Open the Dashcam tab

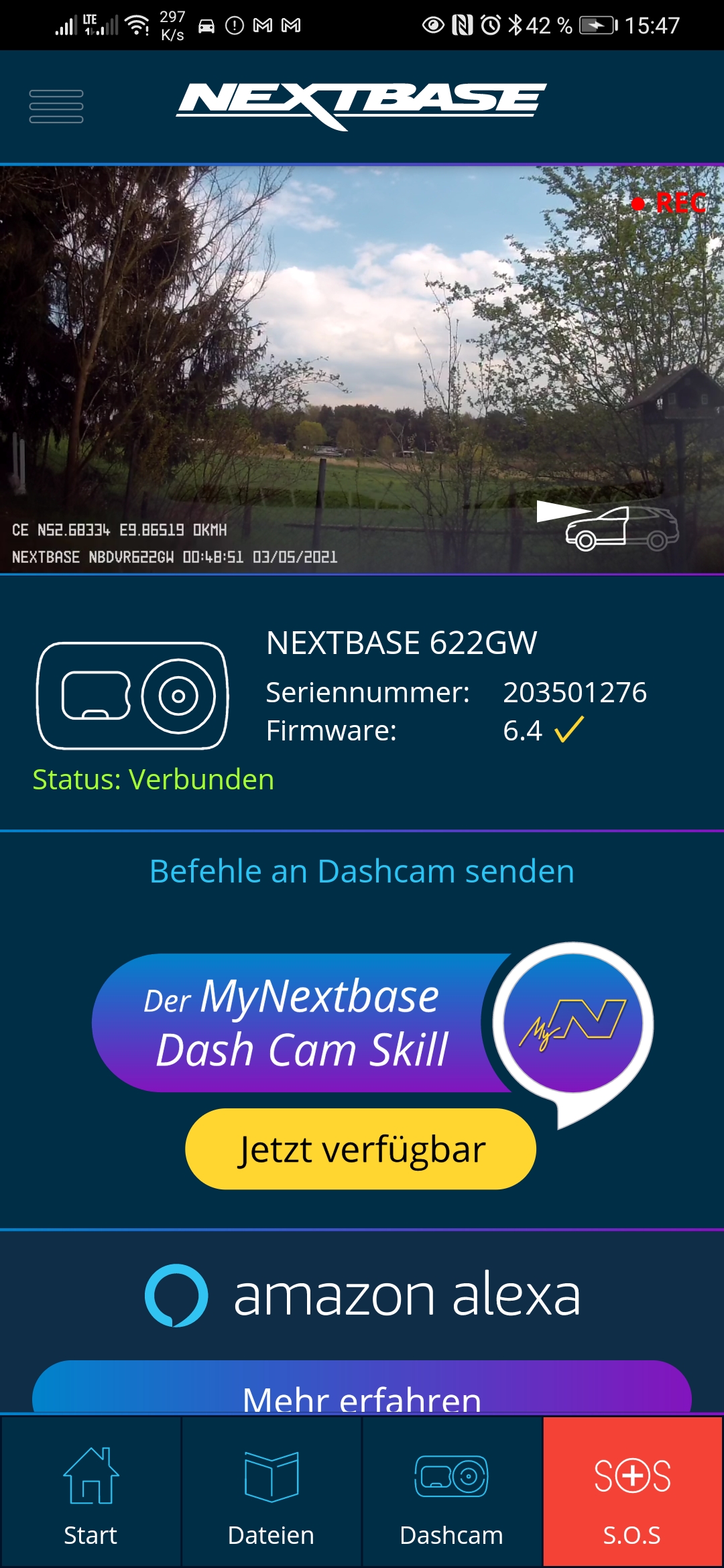tap(452, 1492)
